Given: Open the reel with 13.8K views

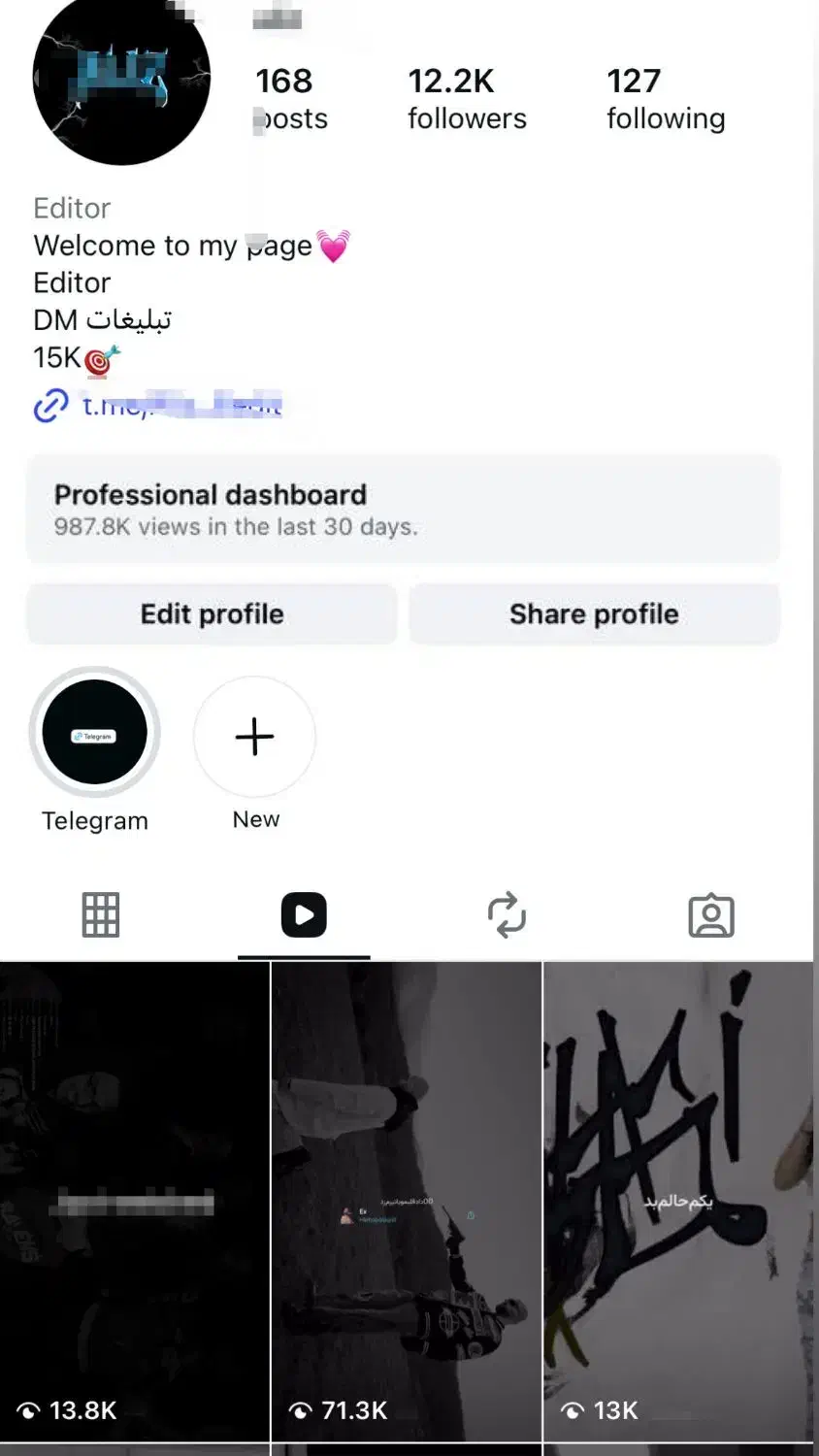Looking at the screenshot, I should pyautogui.click(x=134, y=1201).
